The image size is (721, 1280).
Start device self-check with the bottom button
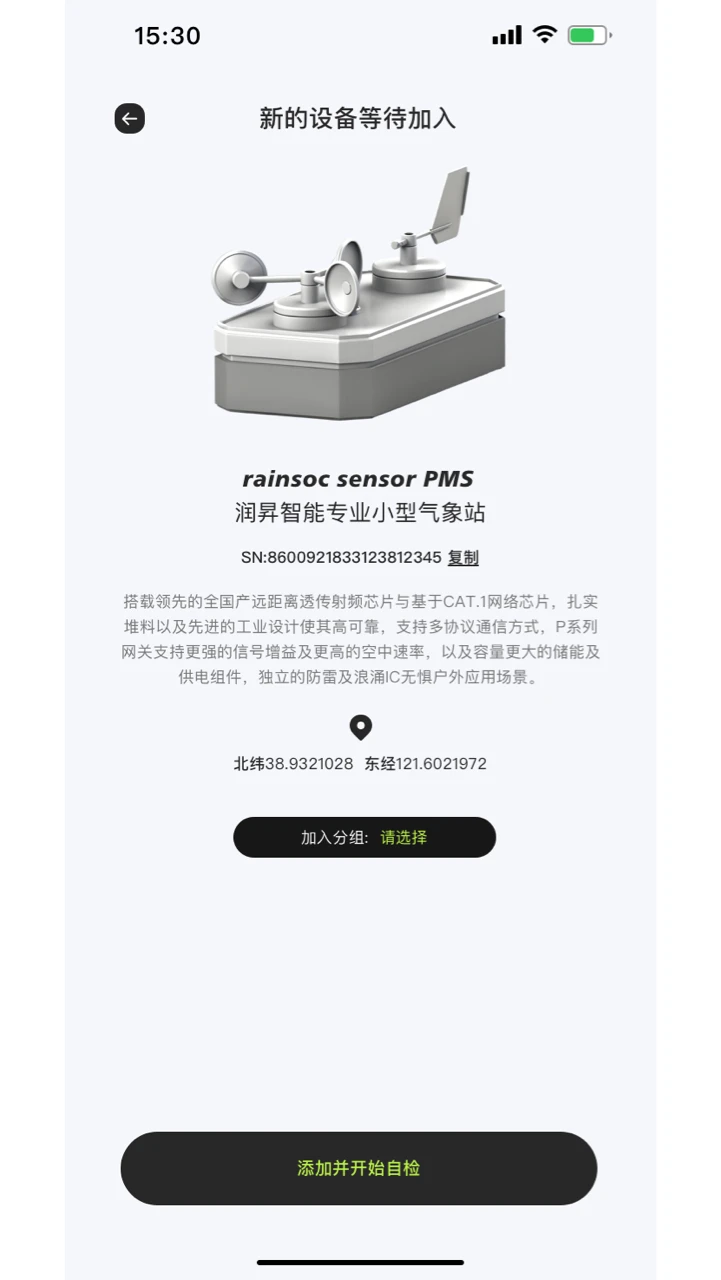360,1168
